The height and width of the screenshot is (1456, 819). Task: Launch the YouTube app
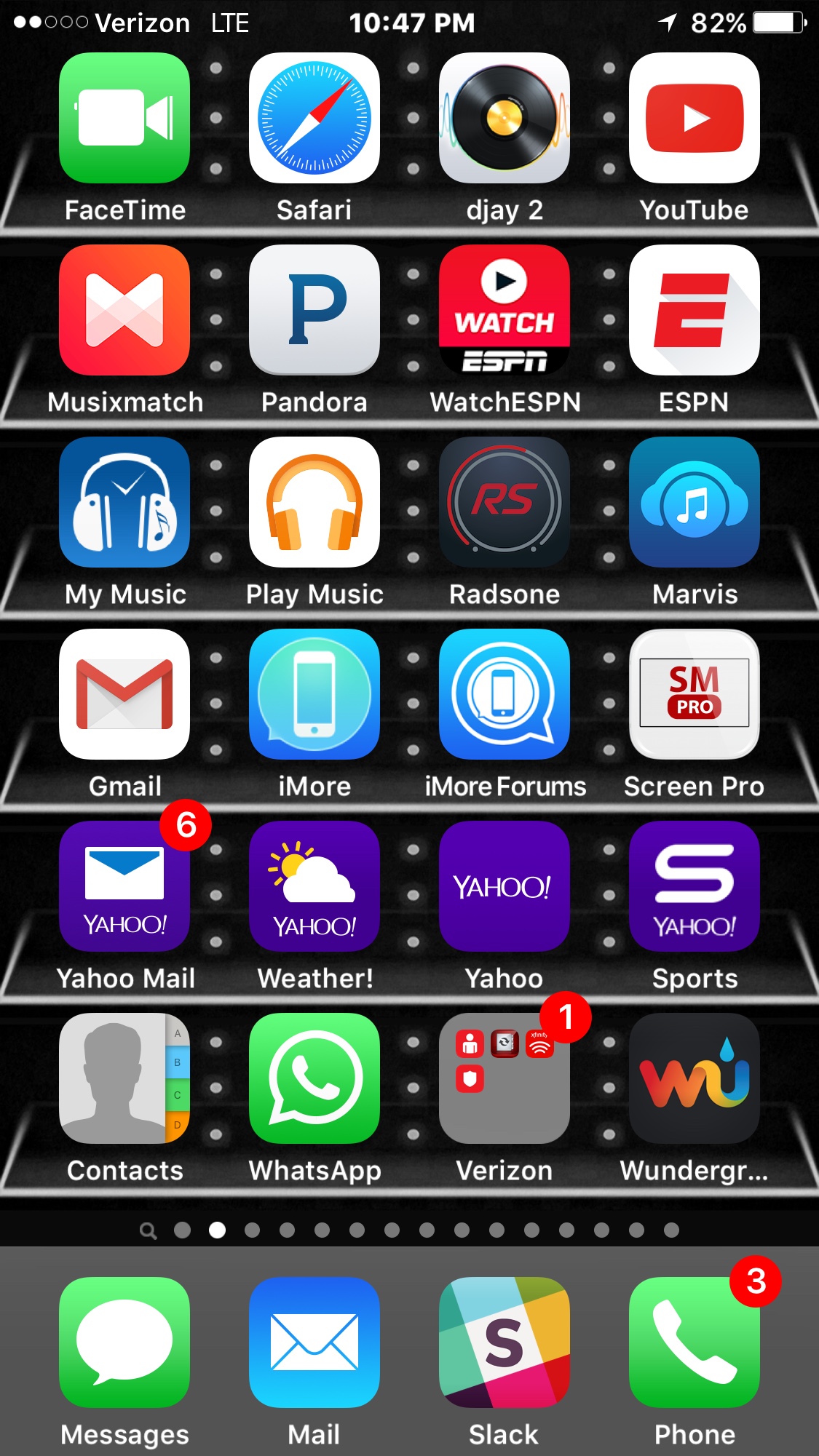(695, 118)
